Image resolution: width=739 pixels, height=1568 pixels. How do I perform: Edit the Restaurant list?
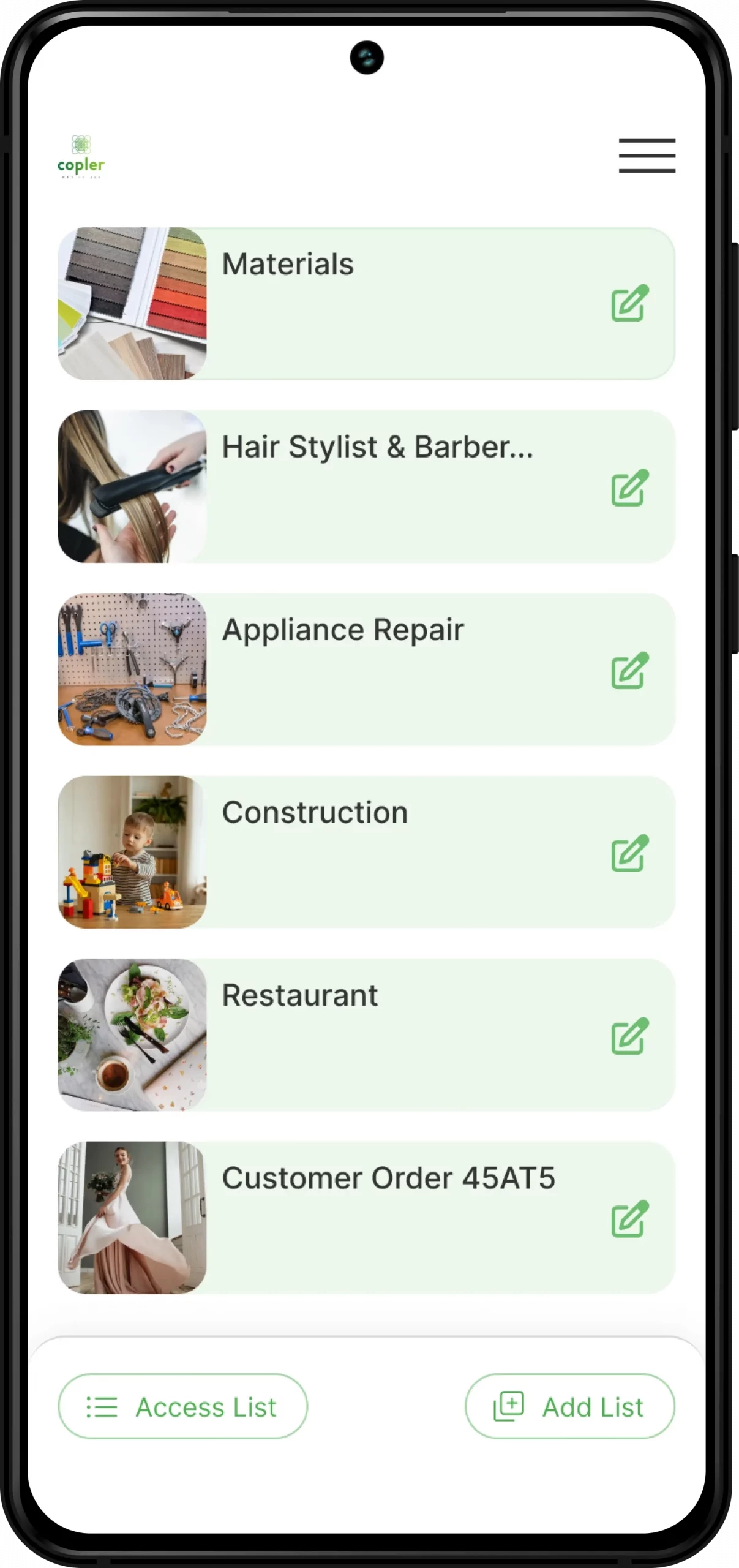(x=629, y=1036)
